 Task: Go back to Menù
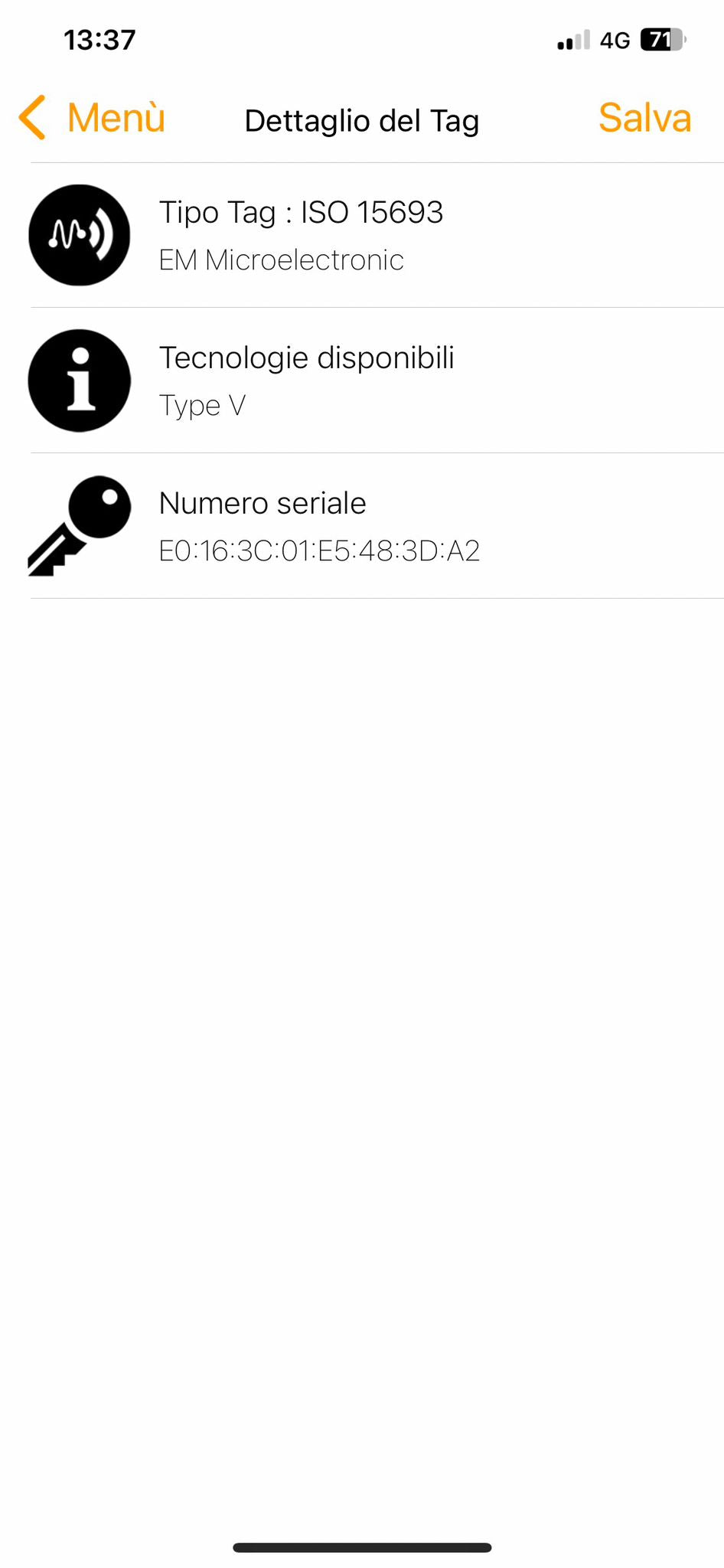[x=93, y=119]
